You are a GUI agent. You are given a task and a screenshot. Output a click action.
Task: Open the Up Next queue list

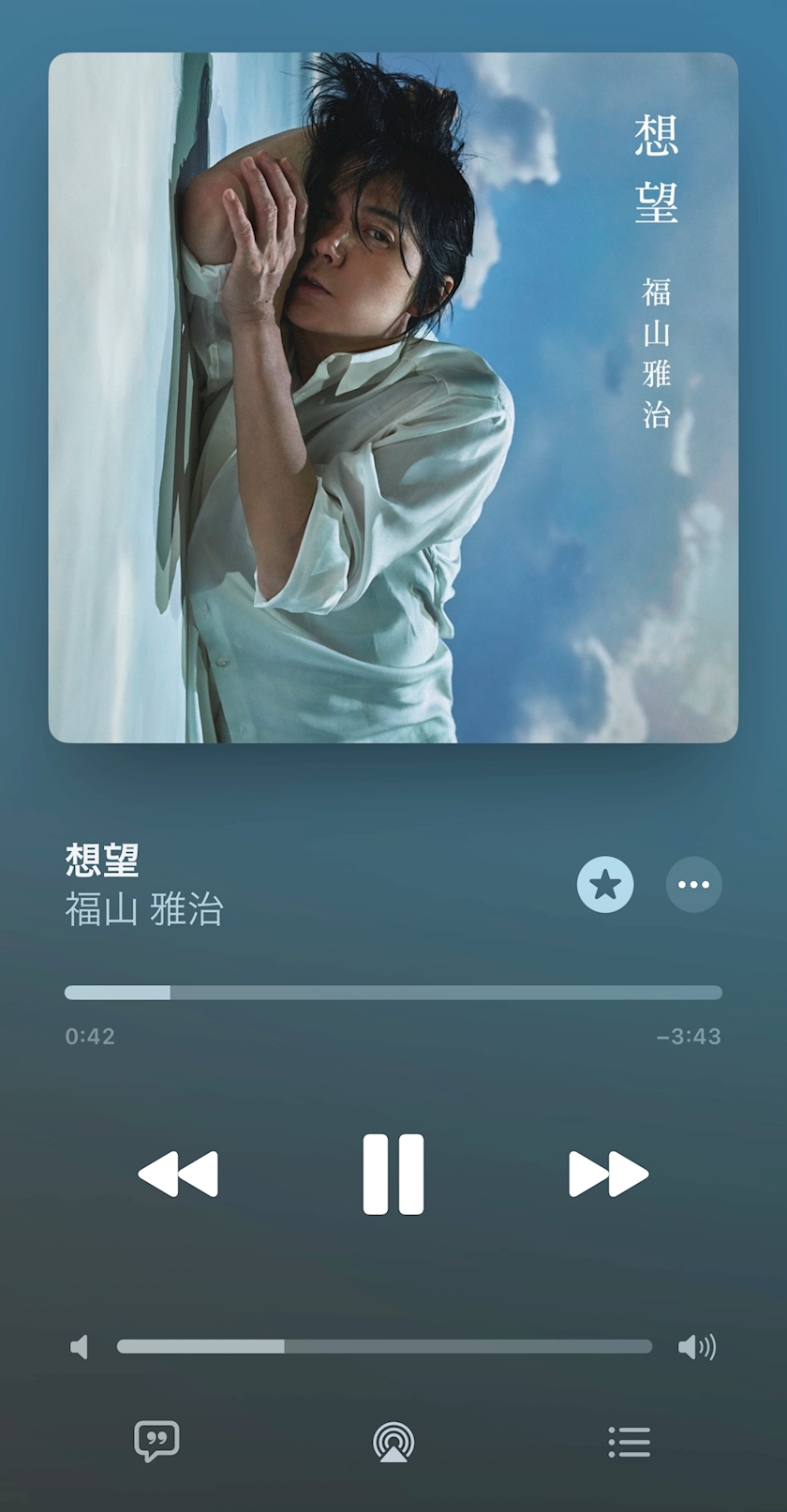pos(630,1442)
